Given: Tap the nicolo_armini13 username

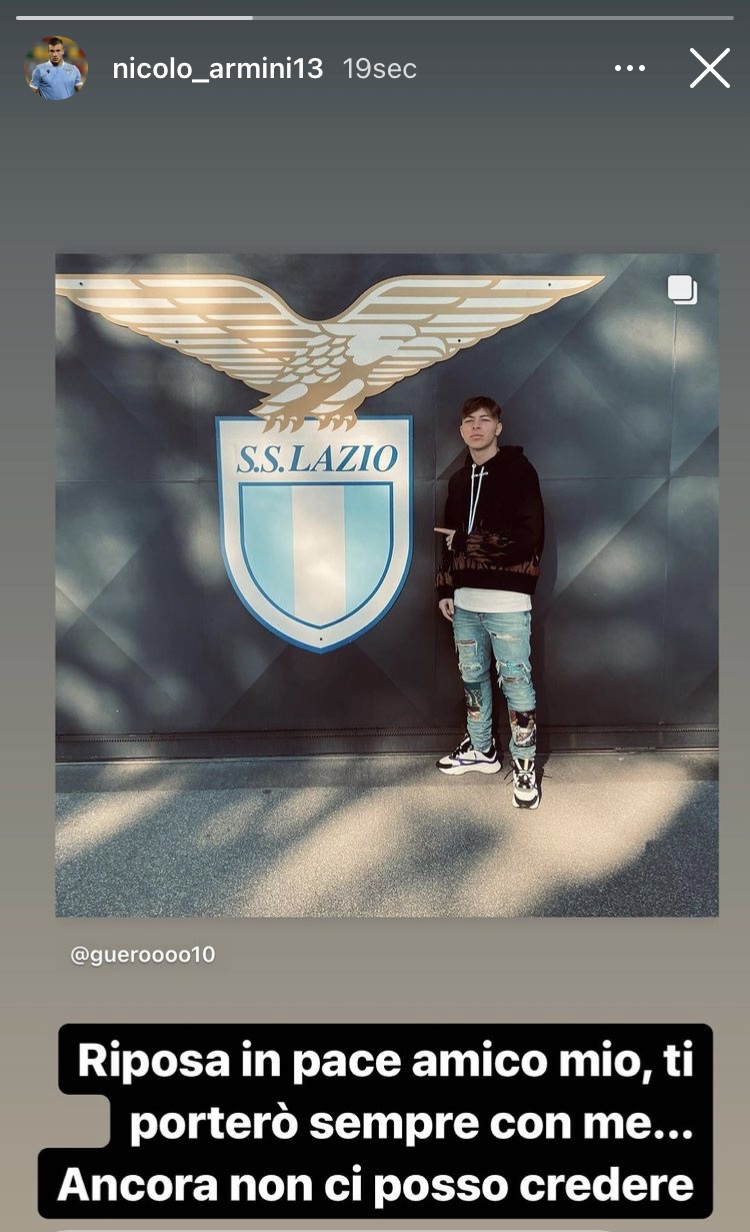Looking at the screenshot, I should pyautogui.click(x=217, y=68).
